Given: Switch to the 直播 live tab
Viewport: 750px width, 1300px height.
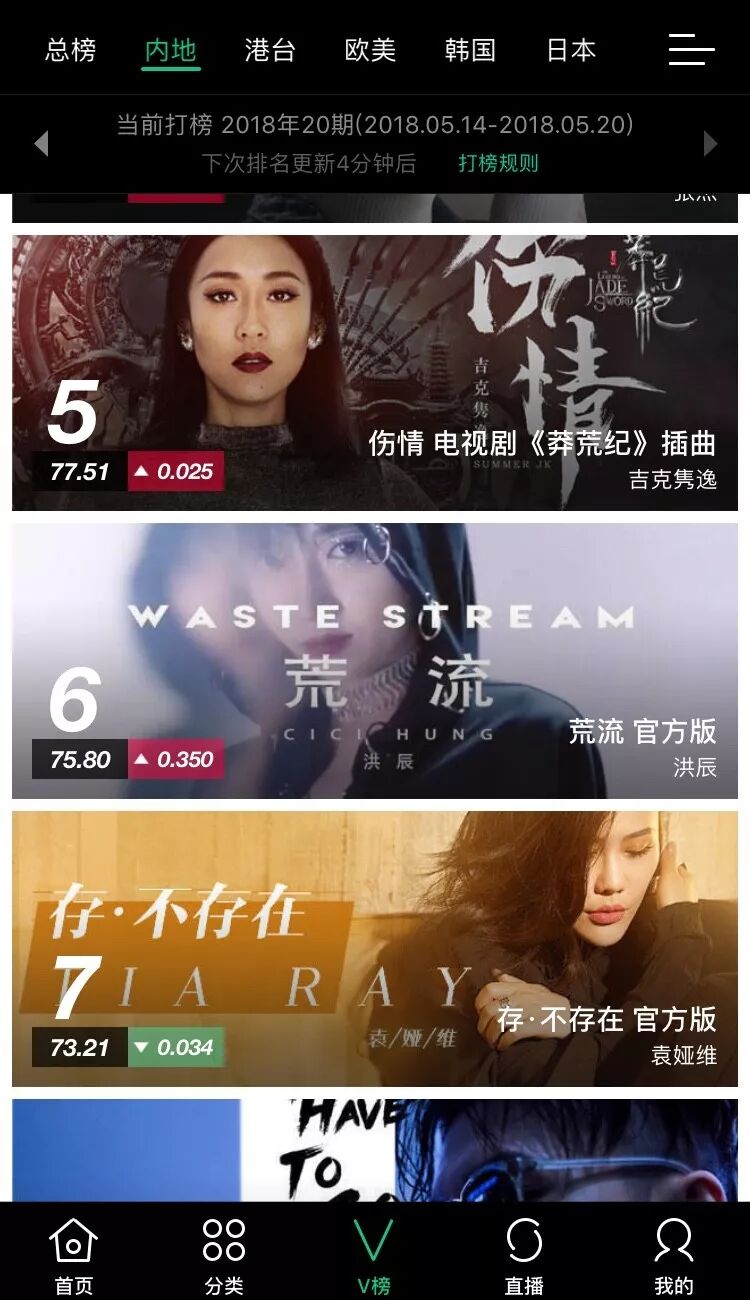Looking at the screenshot, I should pyautogui.click(x=524, y=1255).
